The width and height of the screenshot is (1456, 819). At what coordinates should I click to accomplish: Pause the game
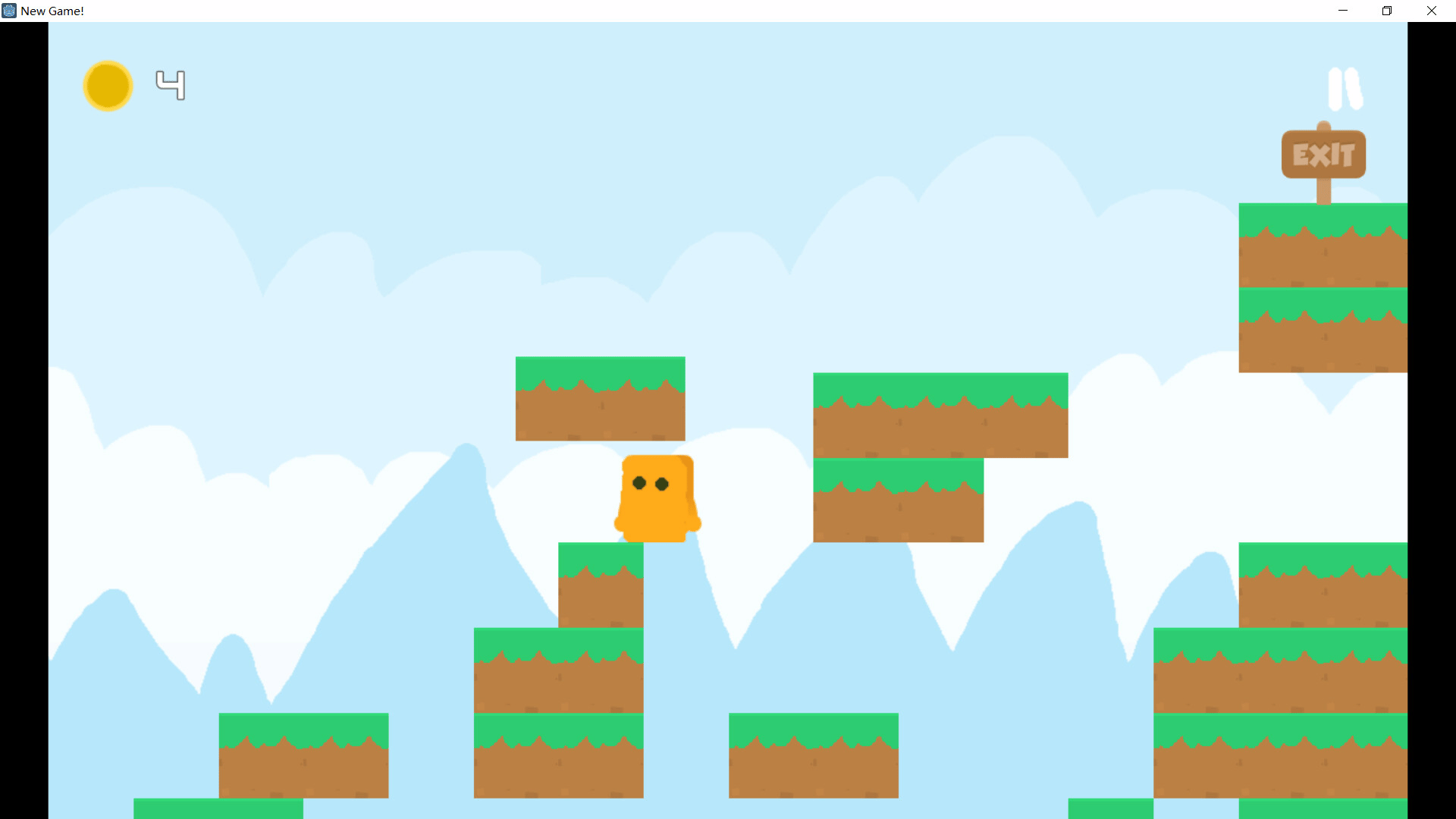(x=1345, y=89)
